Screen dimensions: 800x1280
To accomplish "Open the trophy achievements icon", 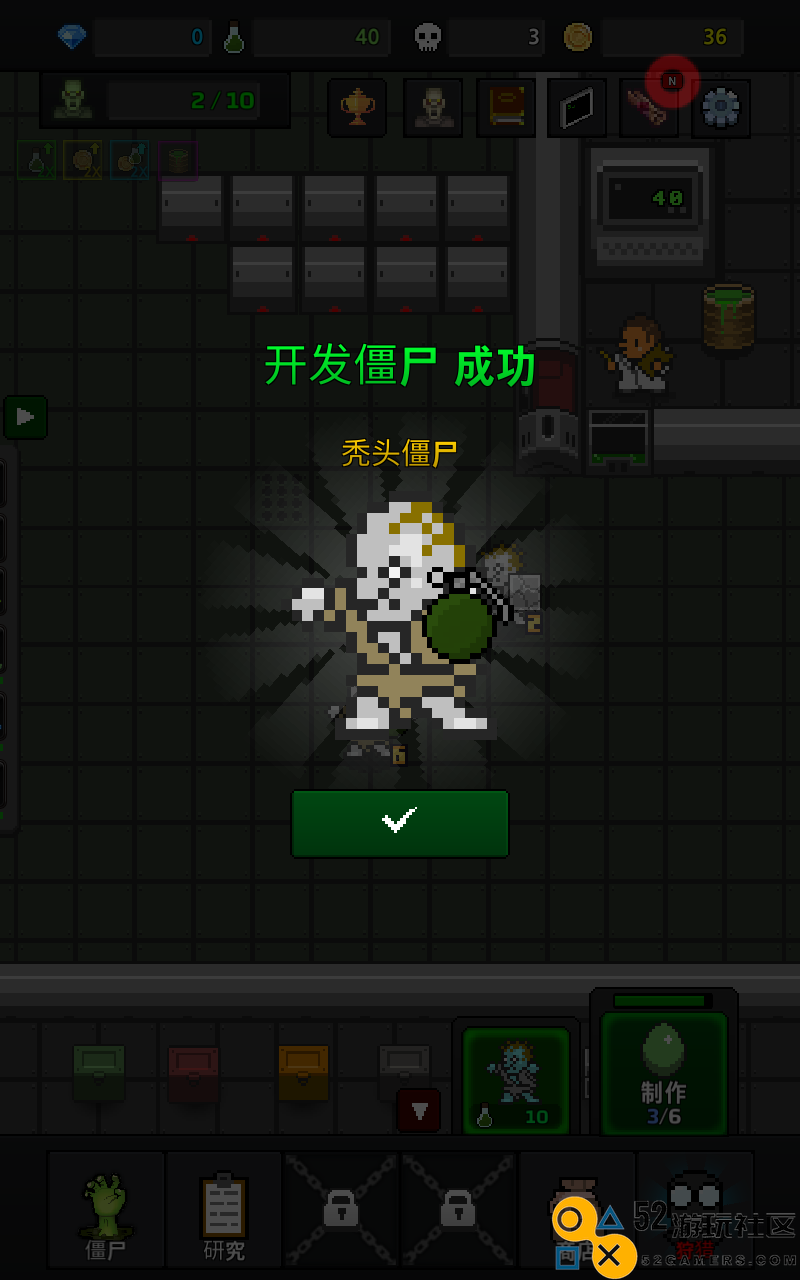I will [357, 108].
